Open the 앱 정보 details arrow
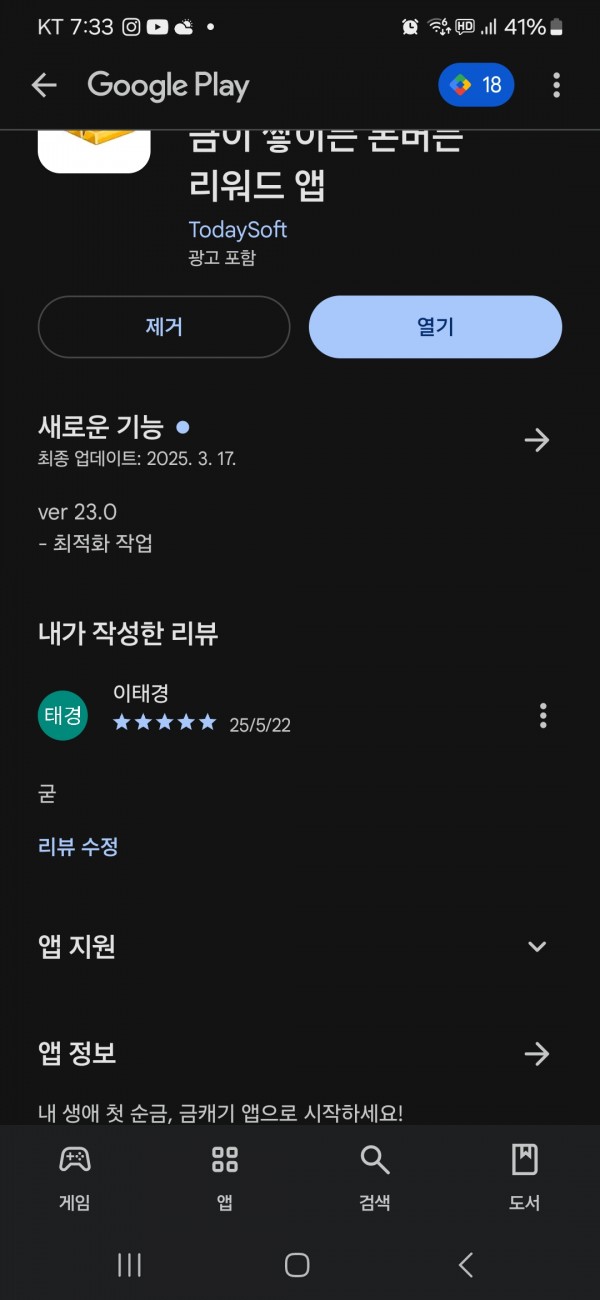The image size is (600, 1300). pyautogui.click(x=537, y=1053)
